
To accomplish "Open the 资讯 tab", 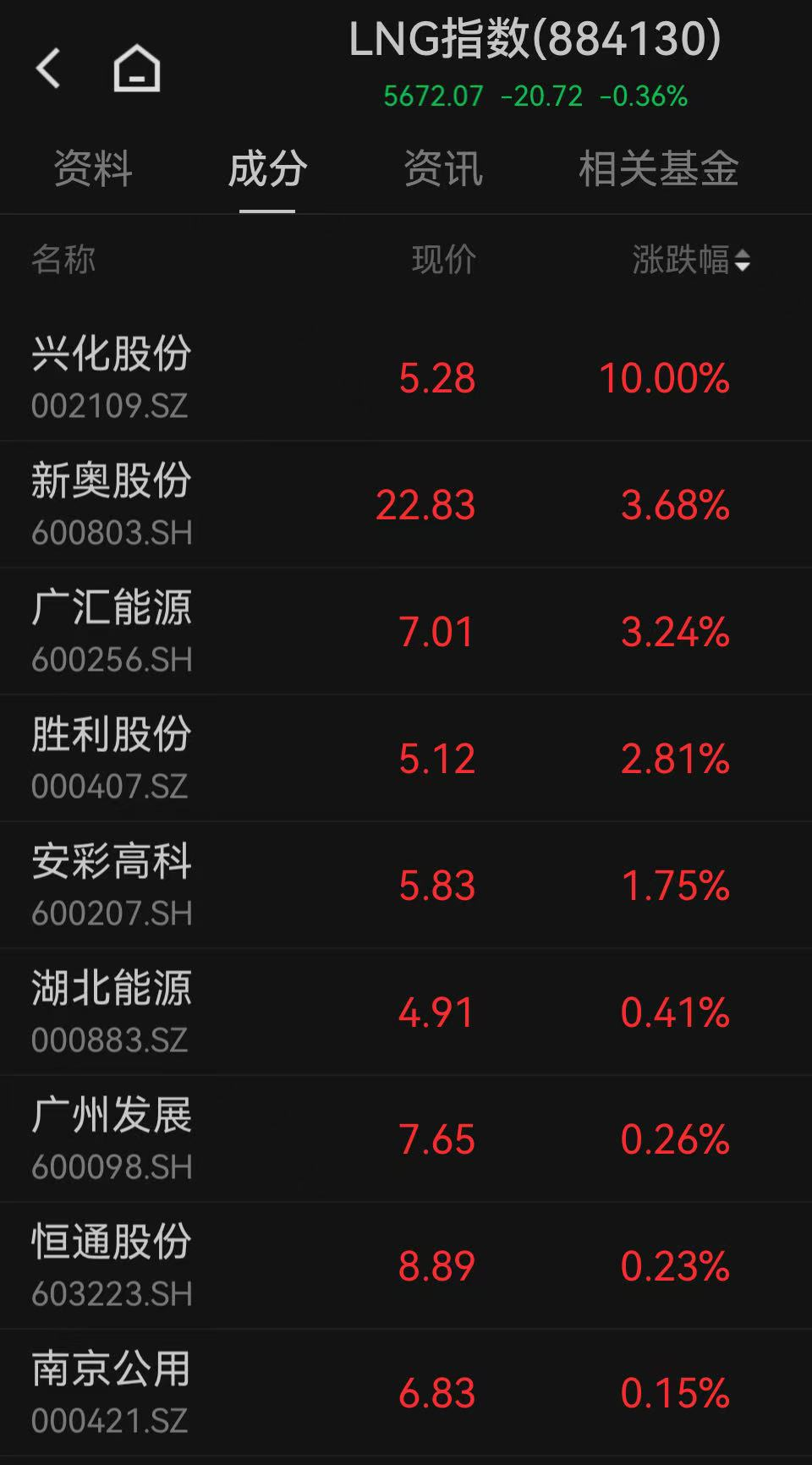I will click(x=442, y=168).
